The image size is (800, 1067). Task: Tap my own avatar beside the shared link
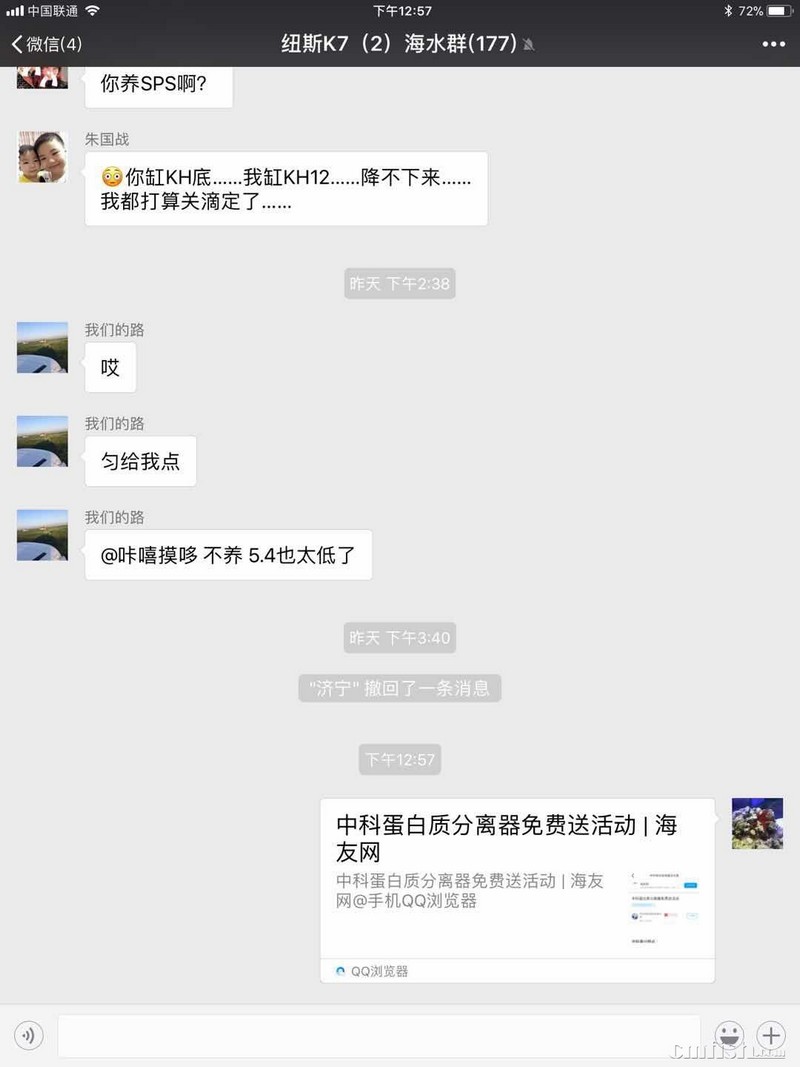tap(757, 824)
